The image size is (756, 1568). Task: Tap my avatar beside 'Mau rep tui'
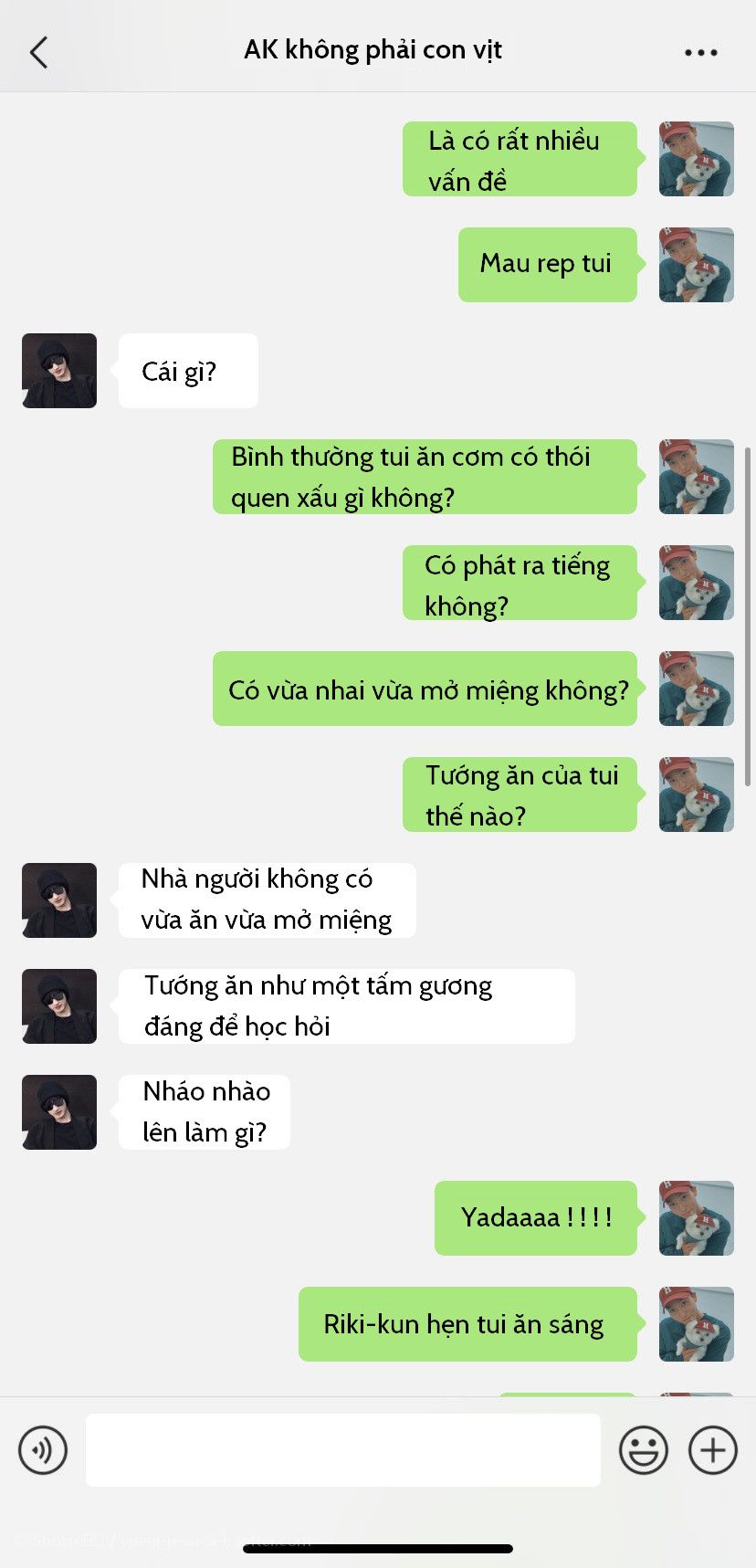[697, 265]
